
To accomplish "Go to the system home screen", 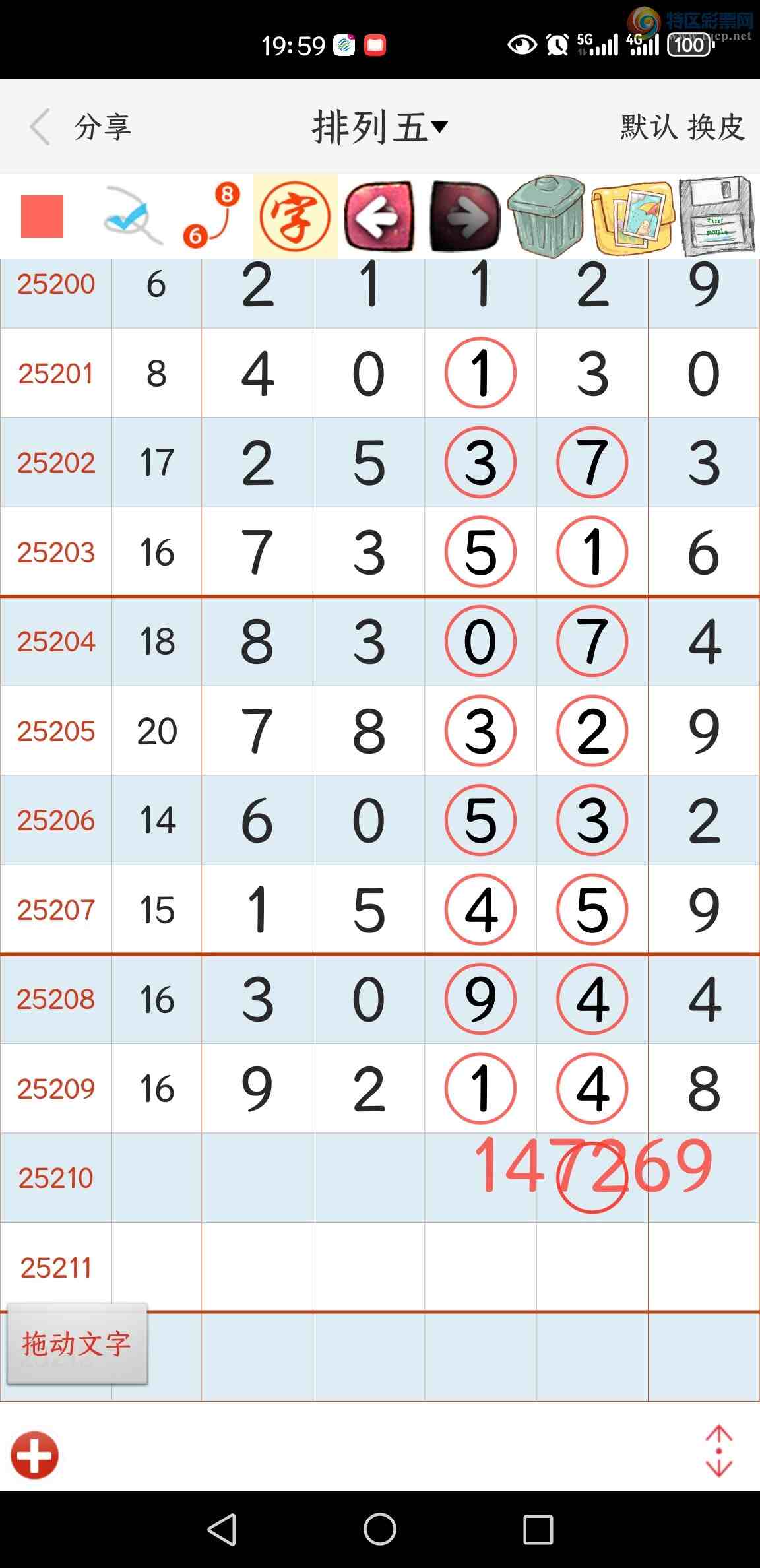I will tap(380, 1530).
